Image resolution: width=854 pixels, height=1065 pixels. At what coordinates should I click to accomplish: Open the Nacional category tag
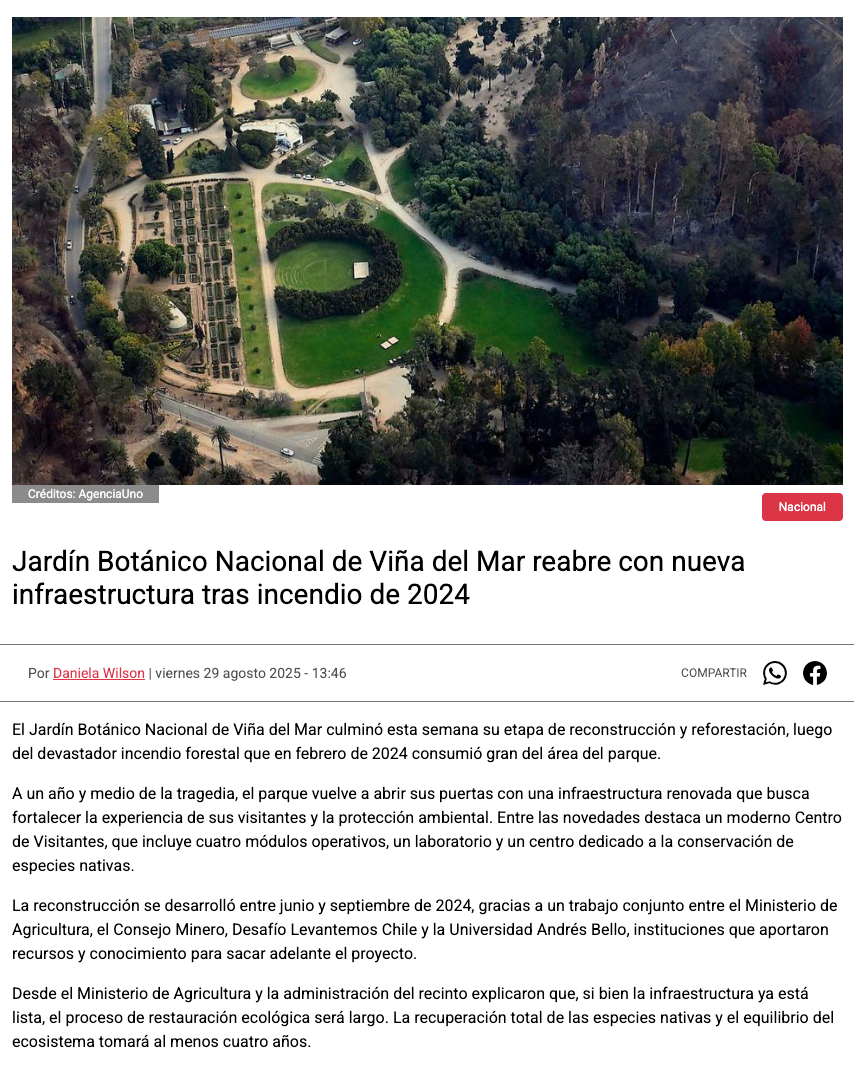801,507
